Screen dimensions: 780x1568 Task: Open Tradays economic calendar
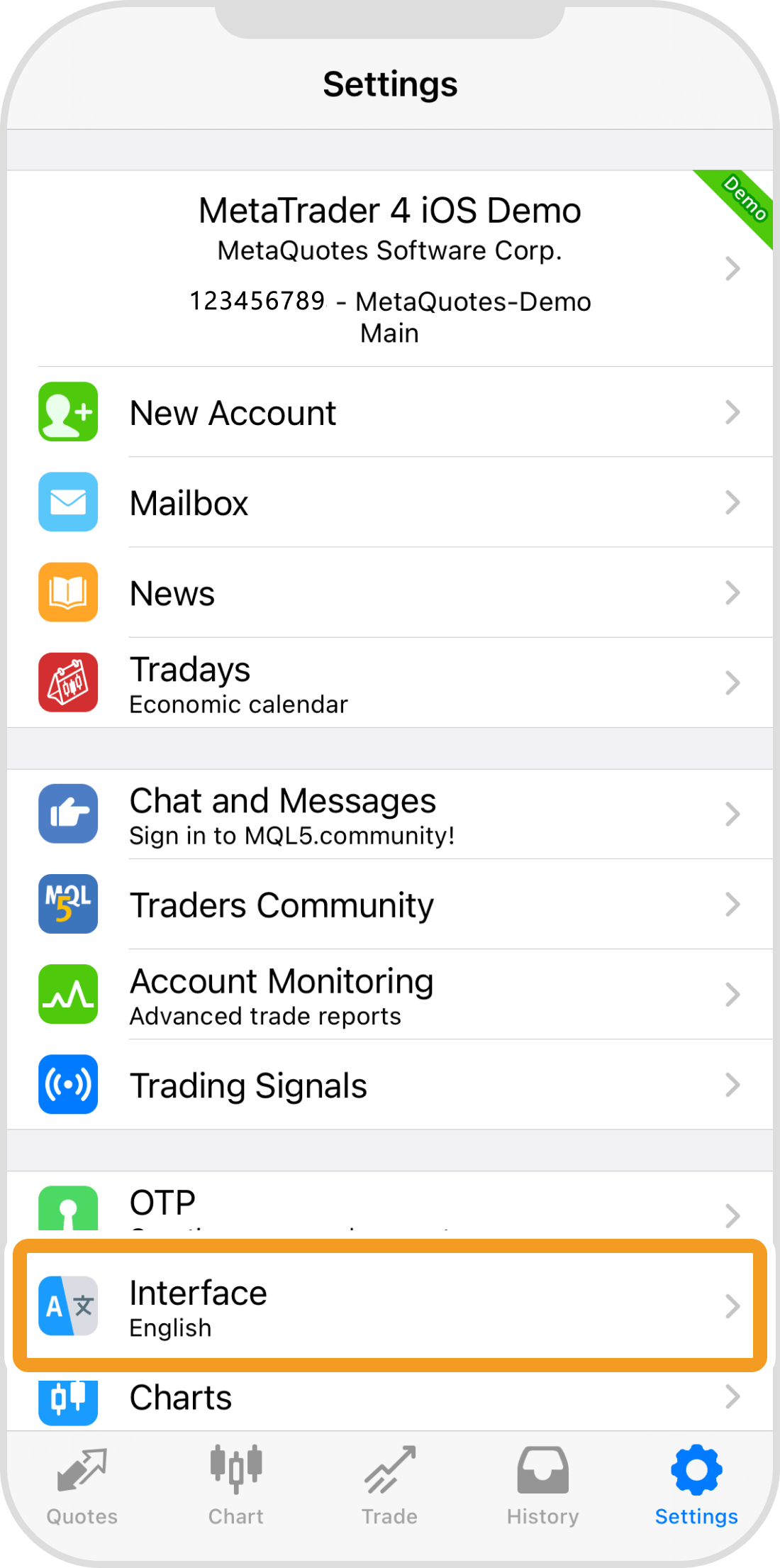pyautogui.click(x=390, y=683)
